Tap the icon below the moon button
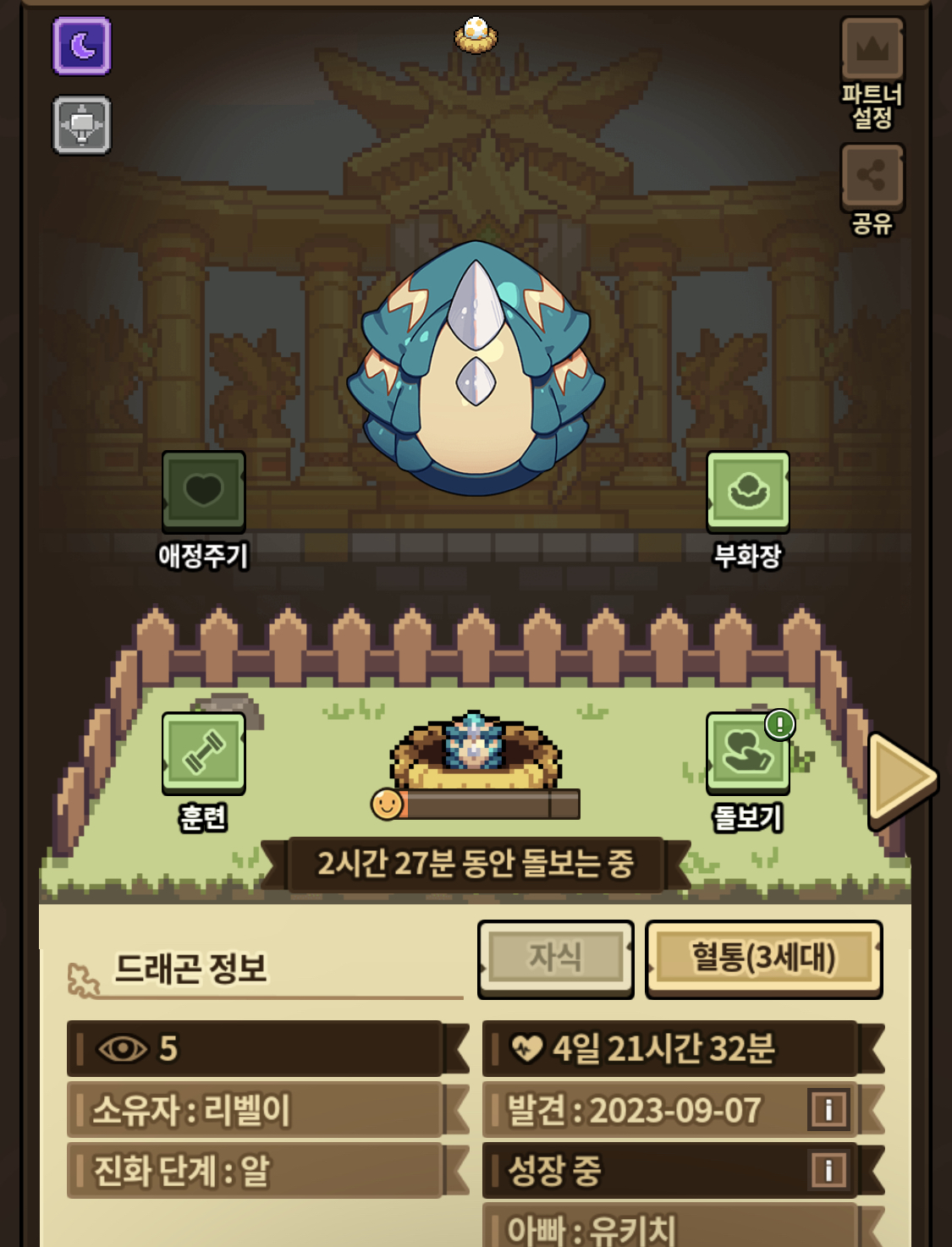The image size is (952, 1247). coord(82,125)
